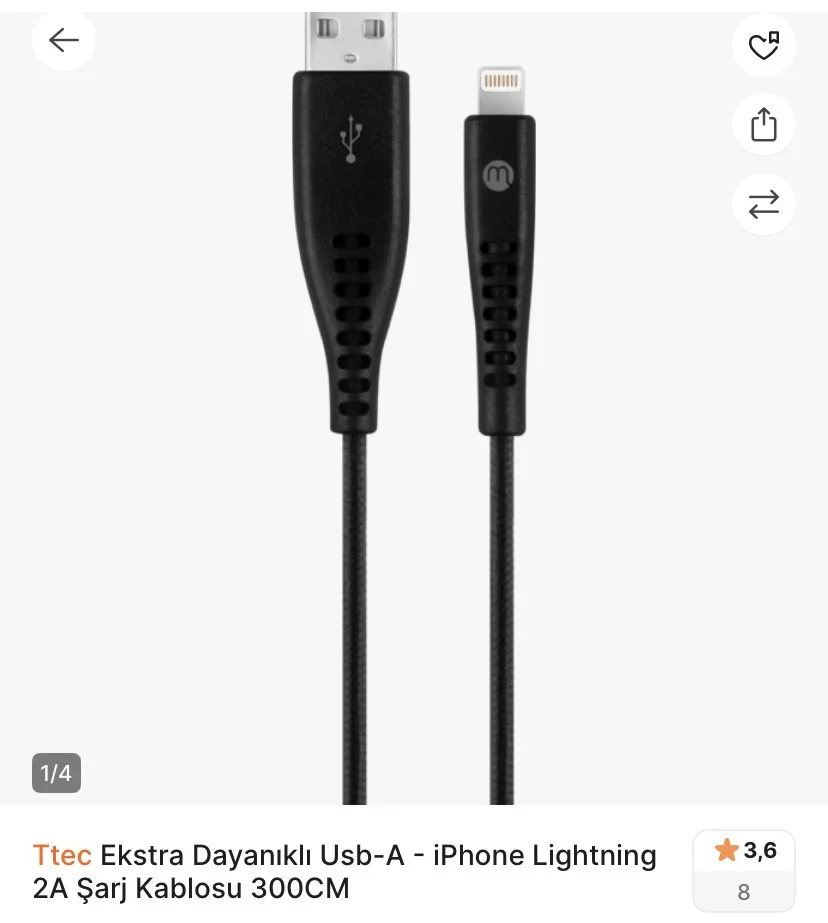Compare this product using the arrows icon
Image resolution: width=828 pixels, height=923 pixels.
click(x=764, y=205)
